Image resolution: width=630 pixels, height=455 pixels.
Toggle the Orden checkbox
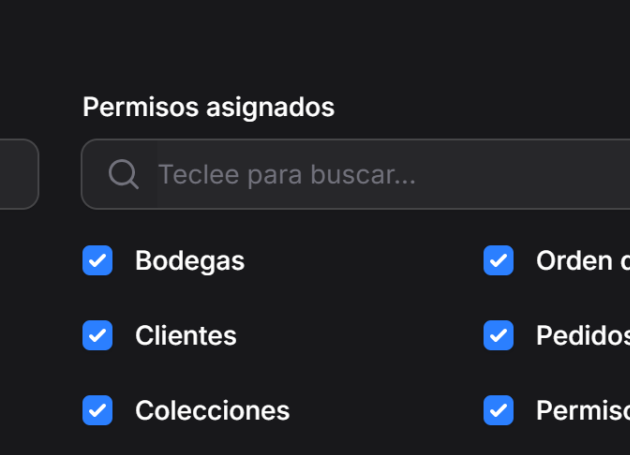pos(498,261)
